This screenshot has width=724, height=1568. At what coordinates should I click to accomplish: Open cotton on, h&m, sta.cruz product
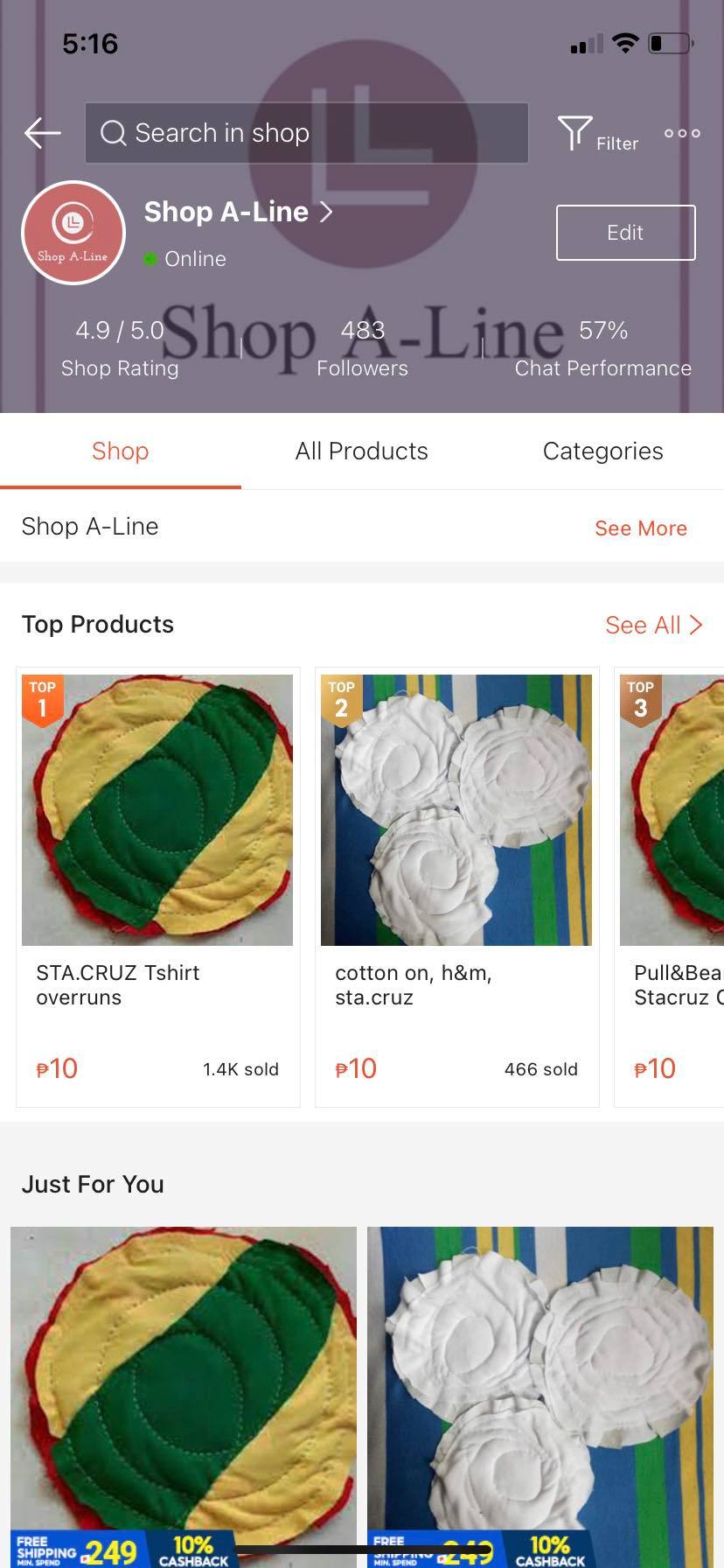(x=456, y=885)
